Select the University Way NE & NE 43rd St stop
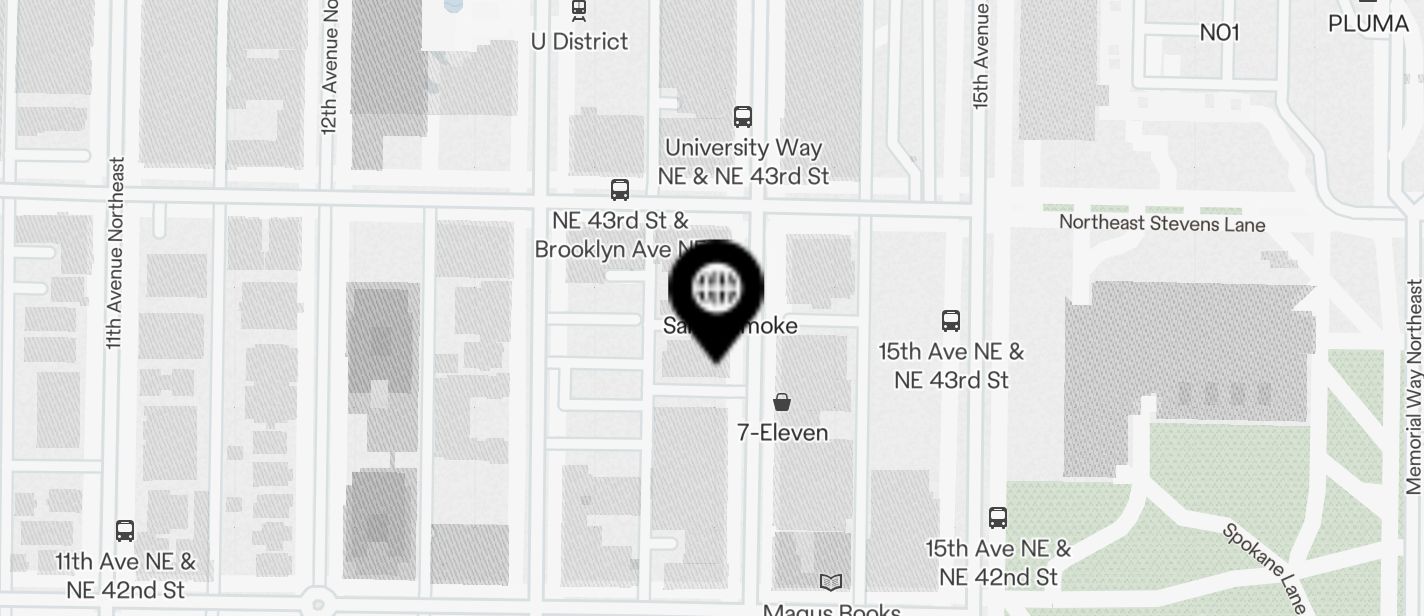The width and height of the screenshot is (1424, 616). click(x=742, y=117)
